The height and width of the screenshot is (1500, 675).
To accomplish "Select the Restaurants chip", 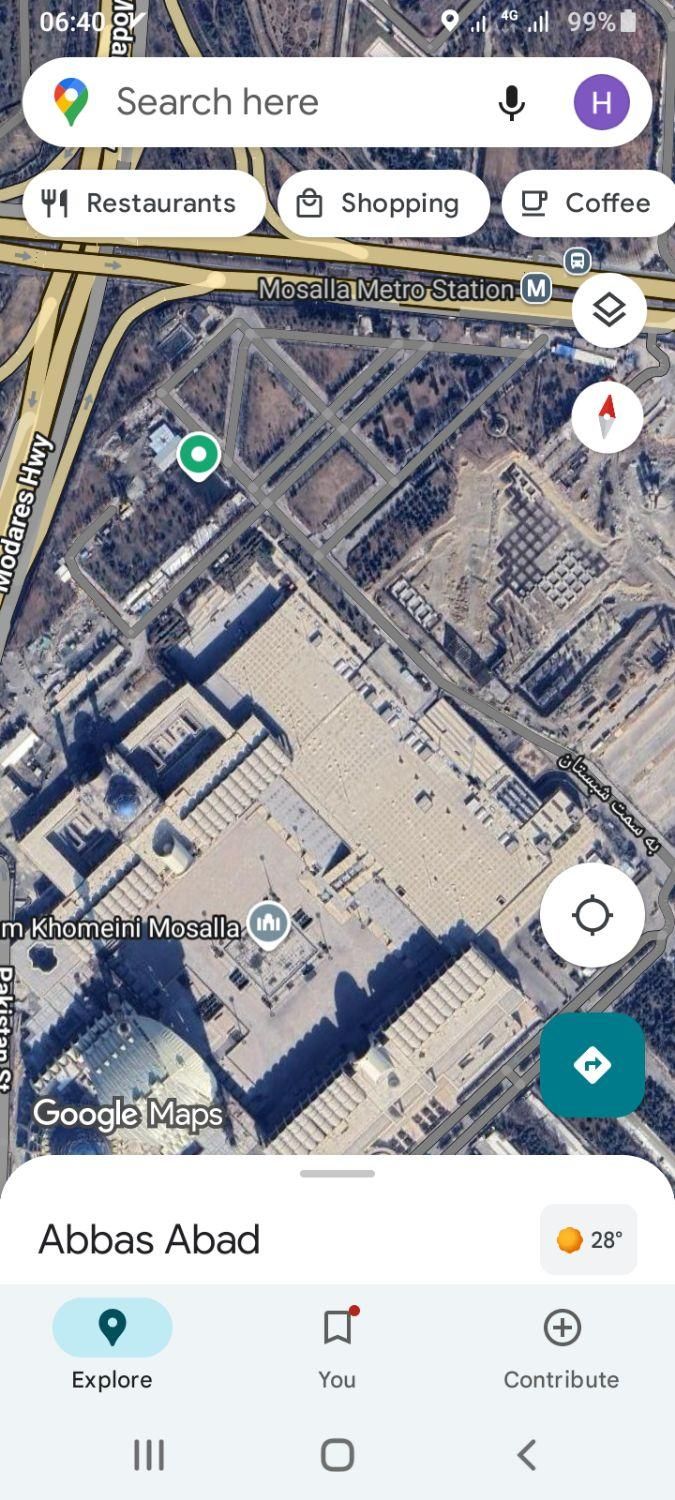I will [x=143, y=203].
